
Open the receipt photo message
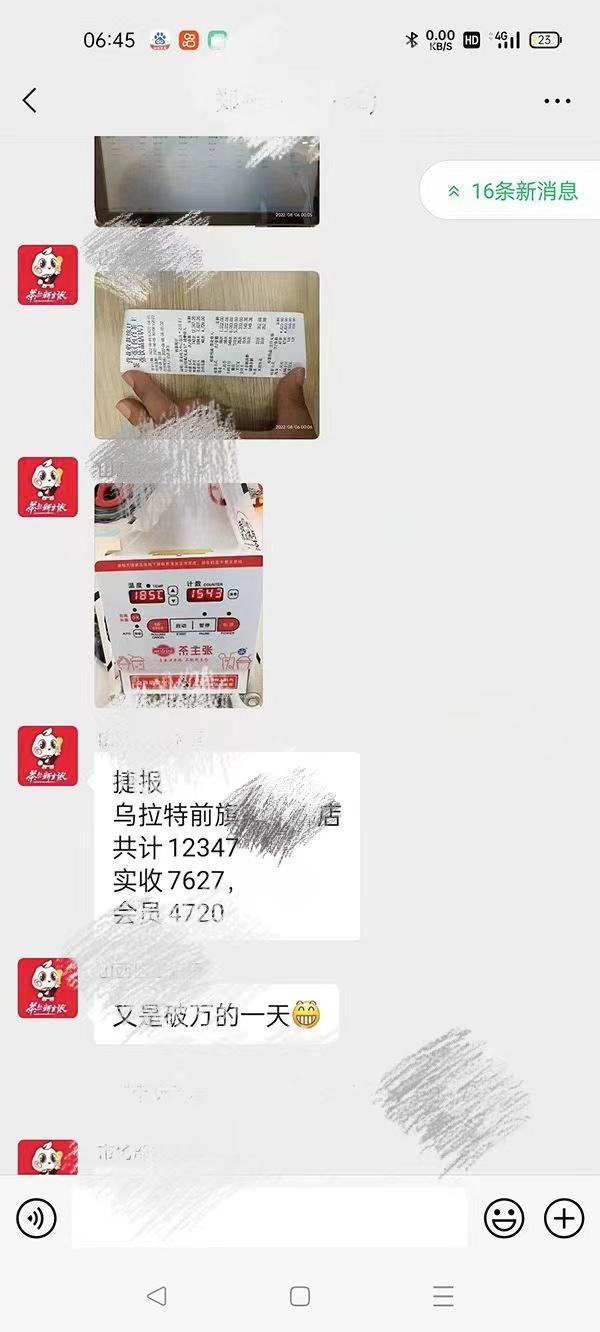[207, 355]
